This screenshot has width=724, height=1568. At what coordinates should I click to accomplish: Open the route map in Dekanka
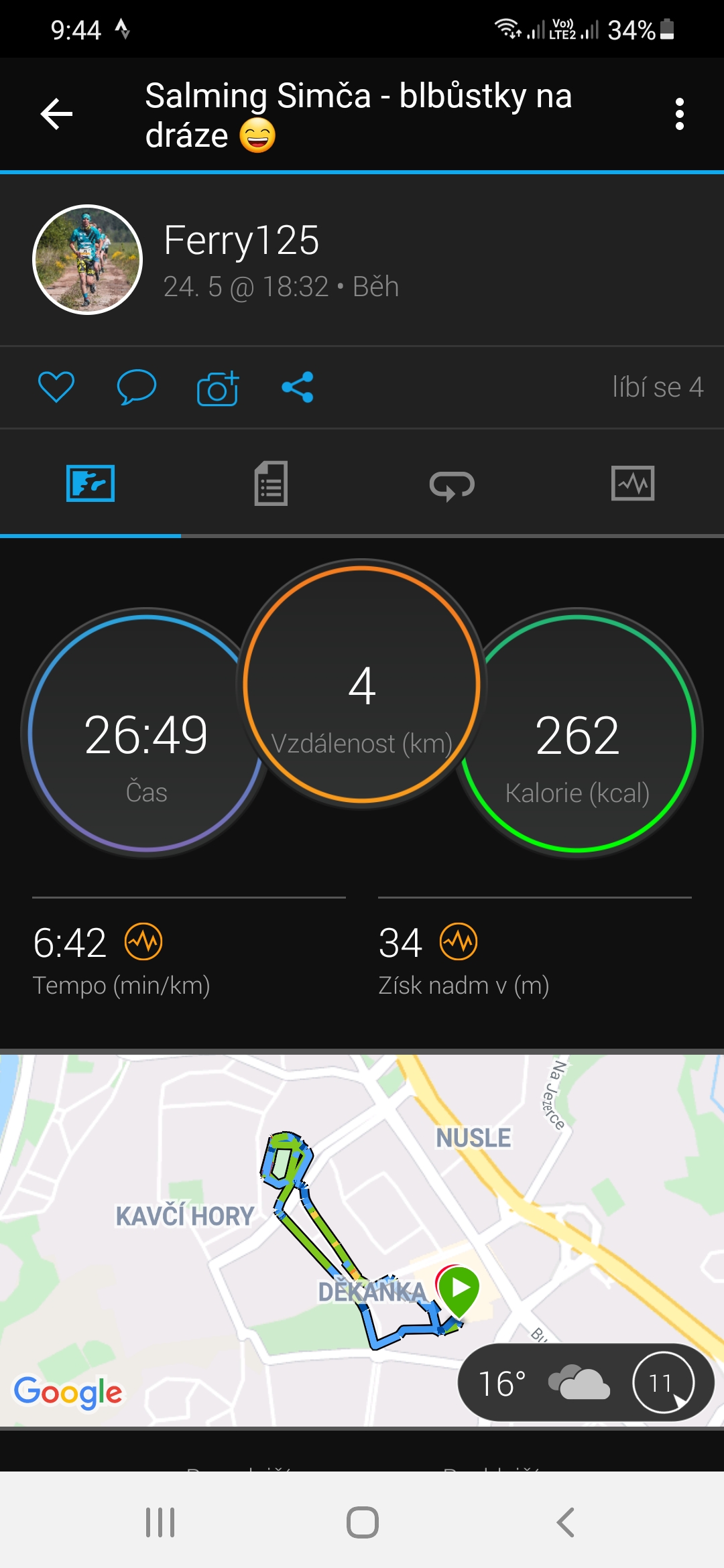point(362,1240)
